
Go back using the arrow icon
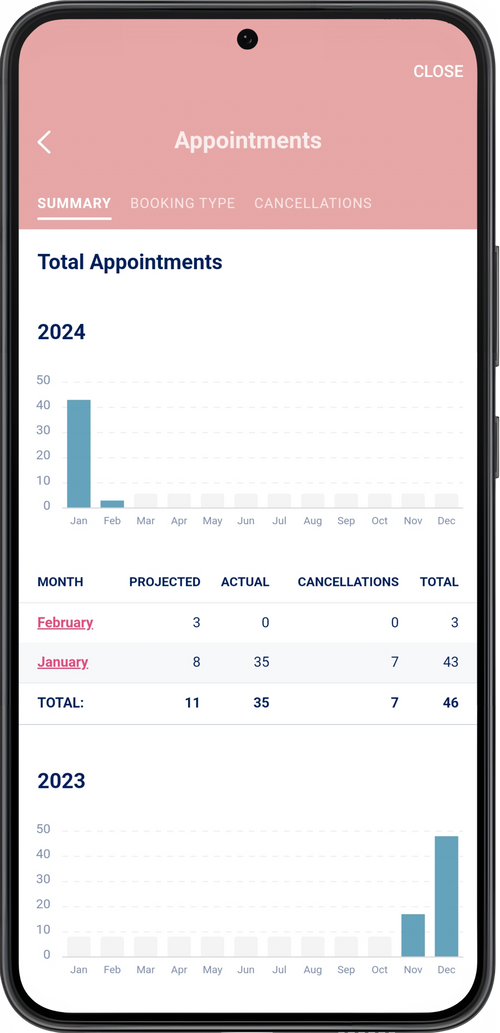(x=44, y=142)
